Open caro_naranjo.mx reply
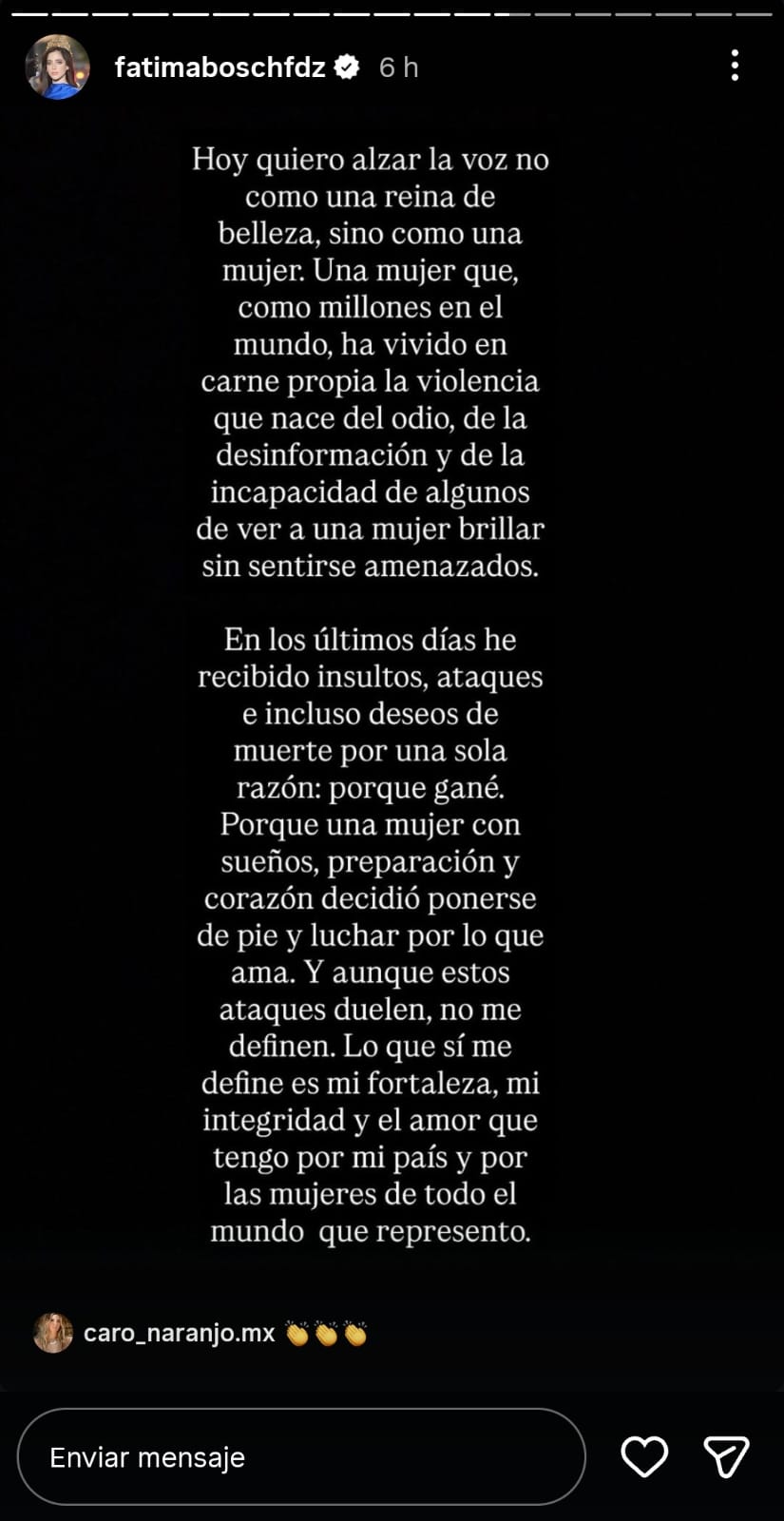The height and width of the screenshot is (1521, 784). pos(179,1333)
